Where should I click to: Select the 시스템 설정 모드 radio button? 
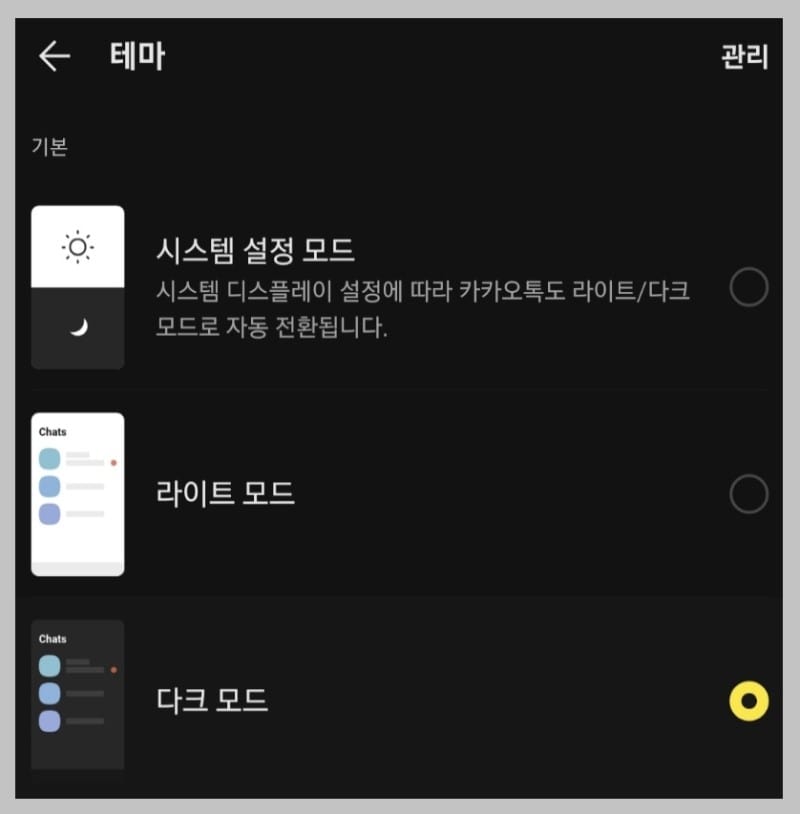tap(749, 287)
